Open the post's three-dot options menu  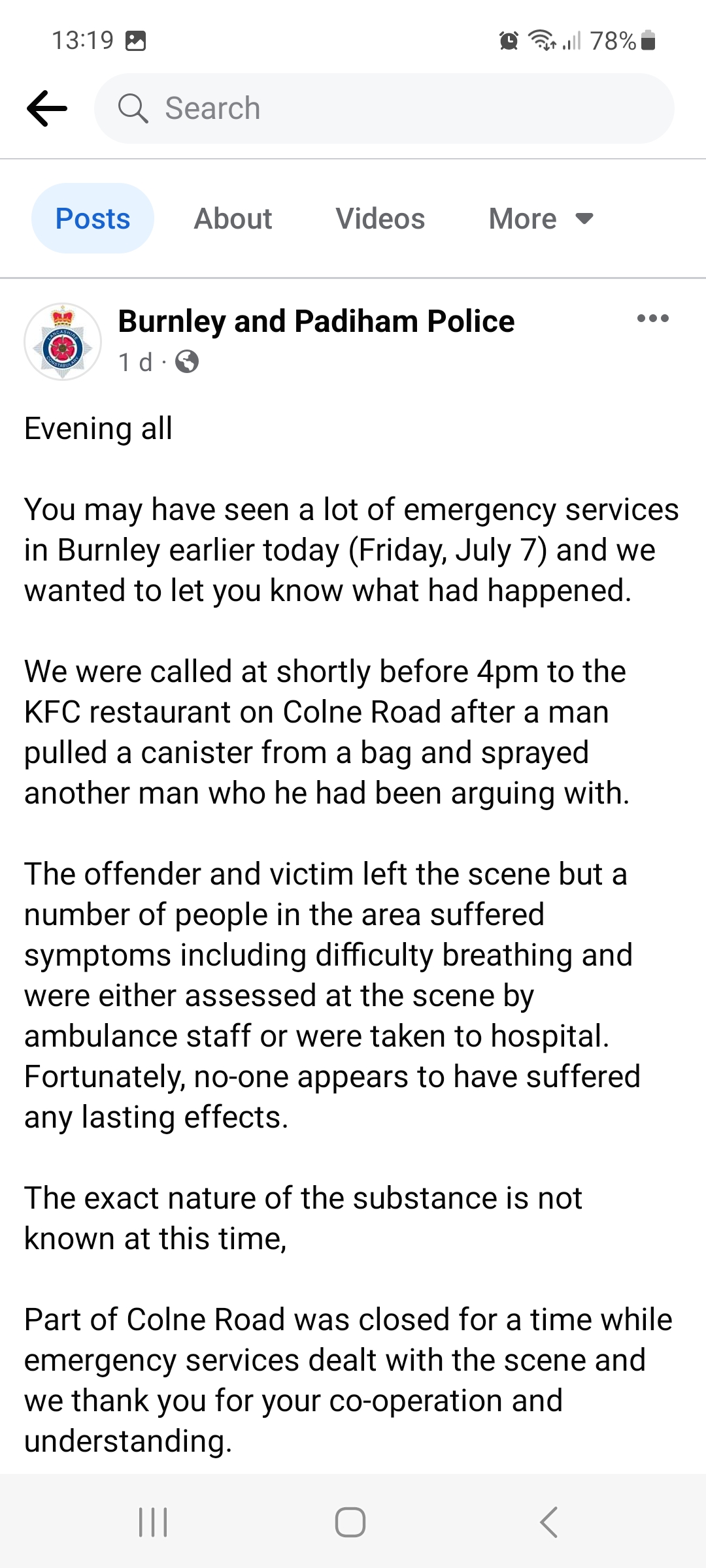tap(652, 319)
